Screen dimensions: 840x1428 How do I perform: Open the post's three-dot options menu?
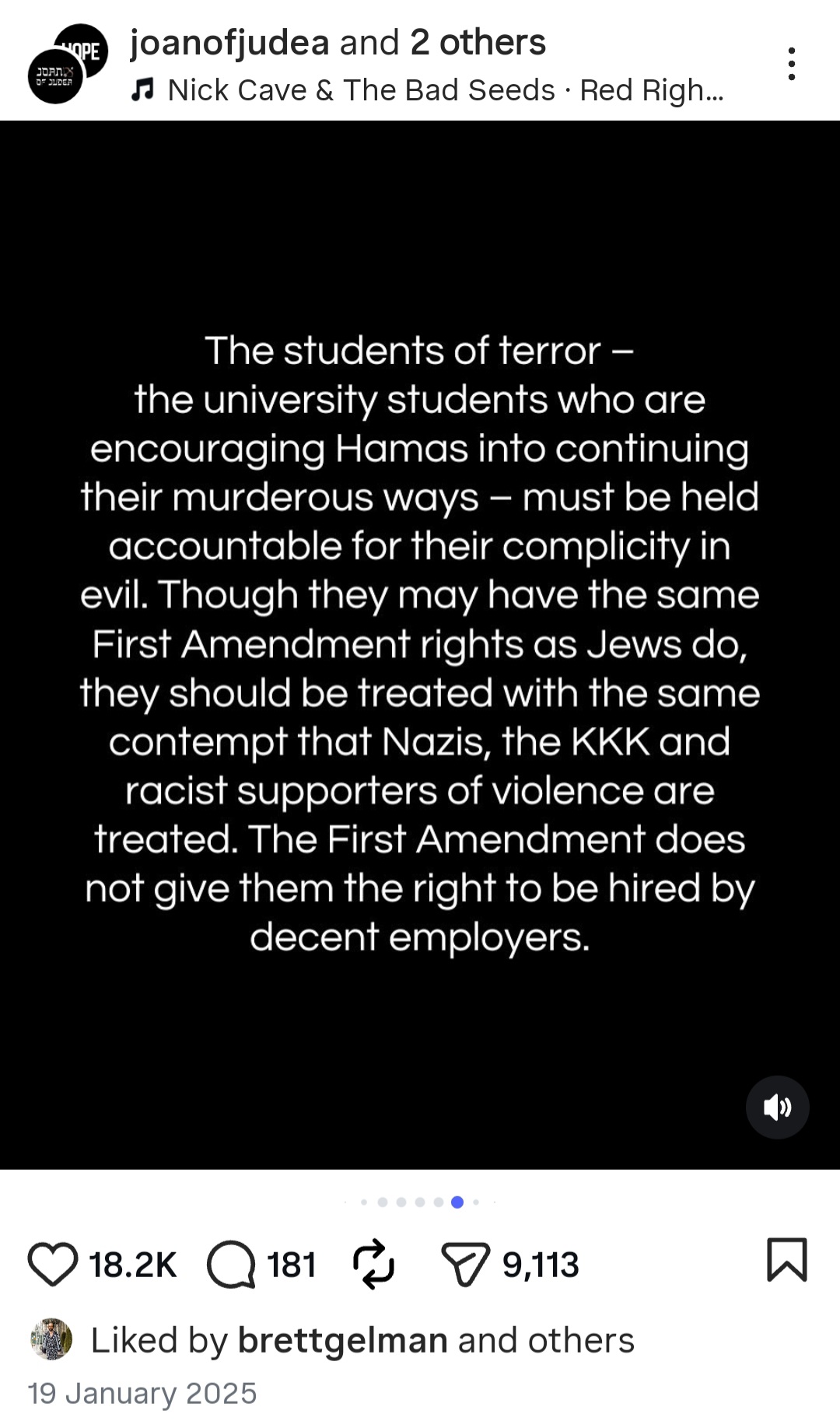pyautogui.click(x=791, y=64)
